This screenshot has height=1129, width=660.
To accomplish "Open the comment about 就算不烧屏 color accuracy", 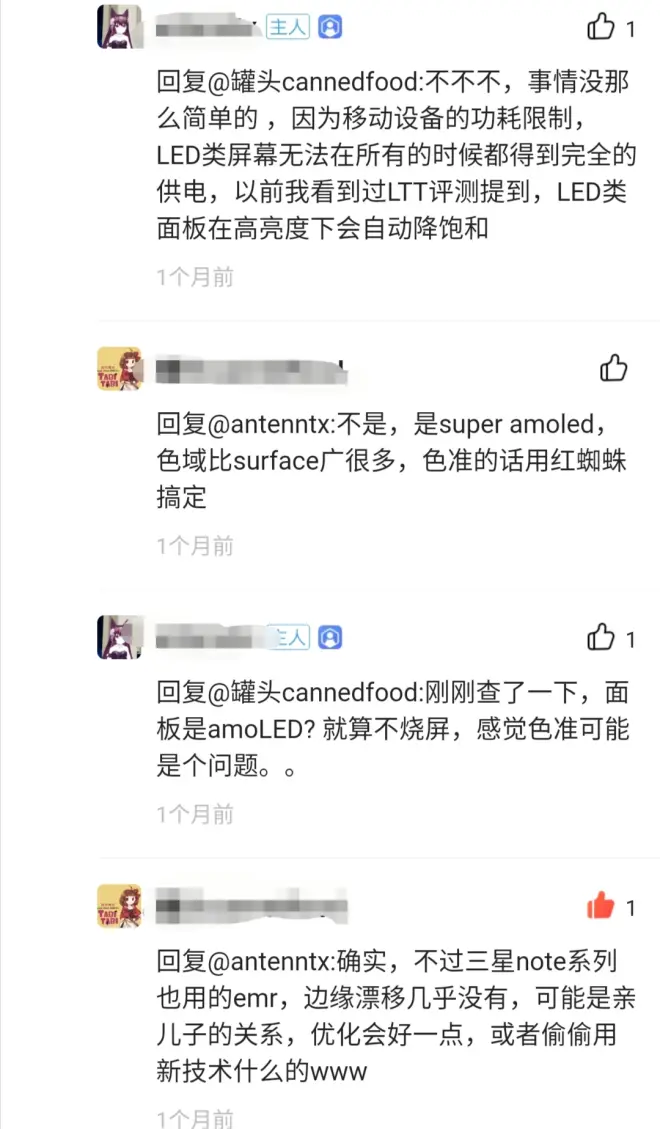I will (x=390, y=730).
